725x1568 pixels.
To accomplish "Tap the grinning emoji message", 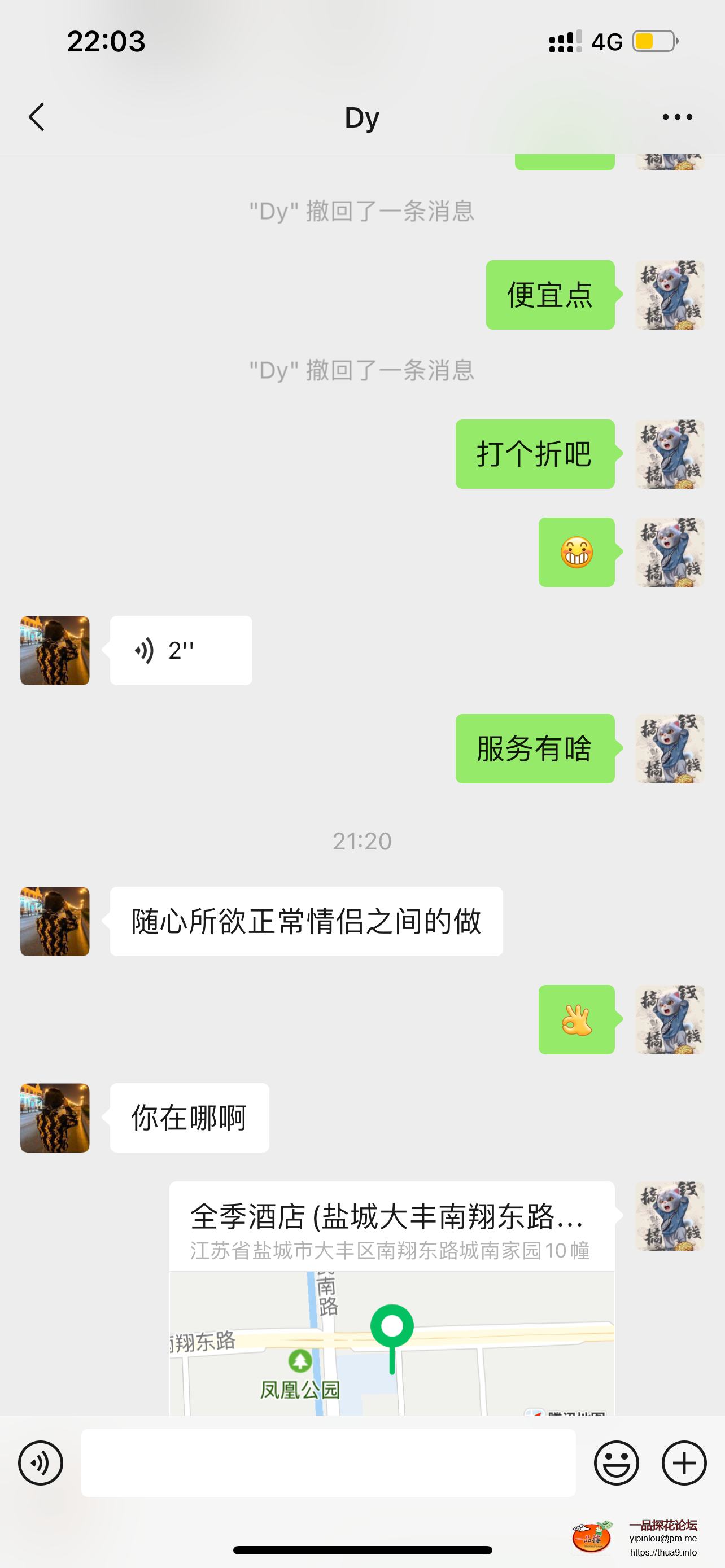I will (576, 551).
